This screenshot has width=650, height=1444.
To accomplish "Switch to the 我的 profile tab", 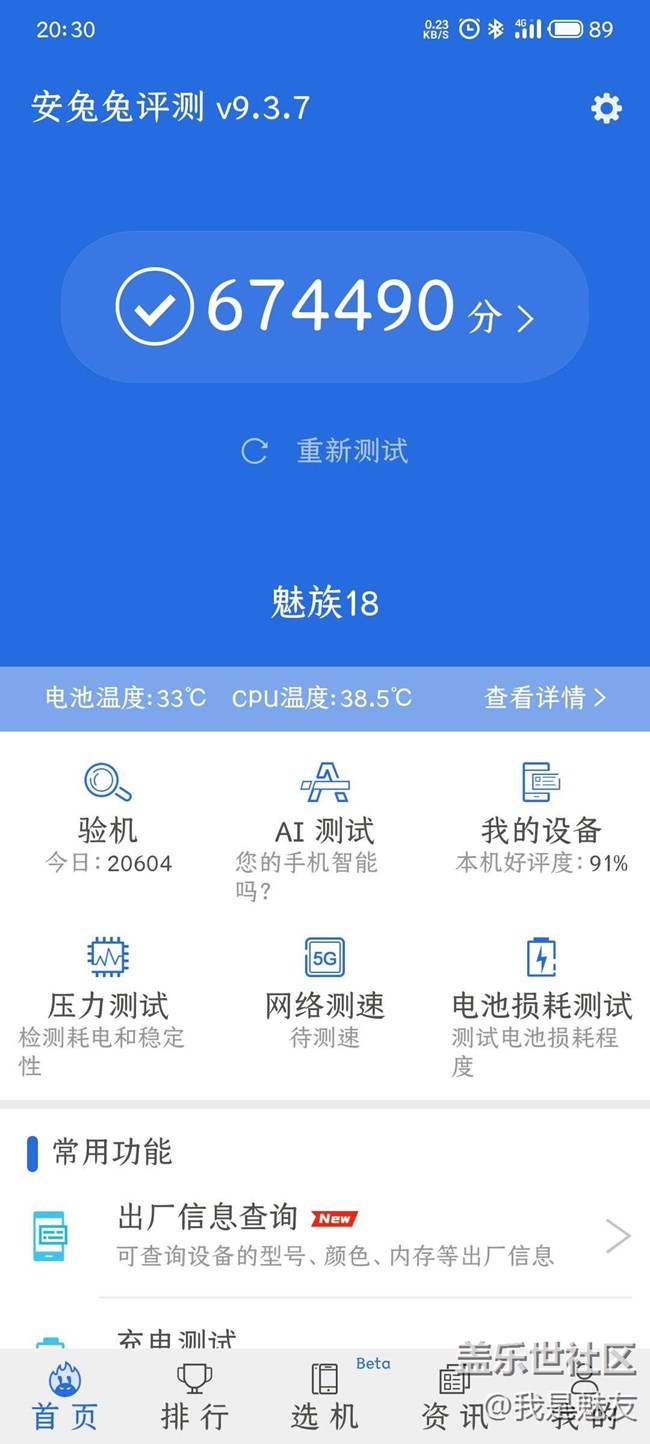I will pyautogui.click(x=585, y=1397).
